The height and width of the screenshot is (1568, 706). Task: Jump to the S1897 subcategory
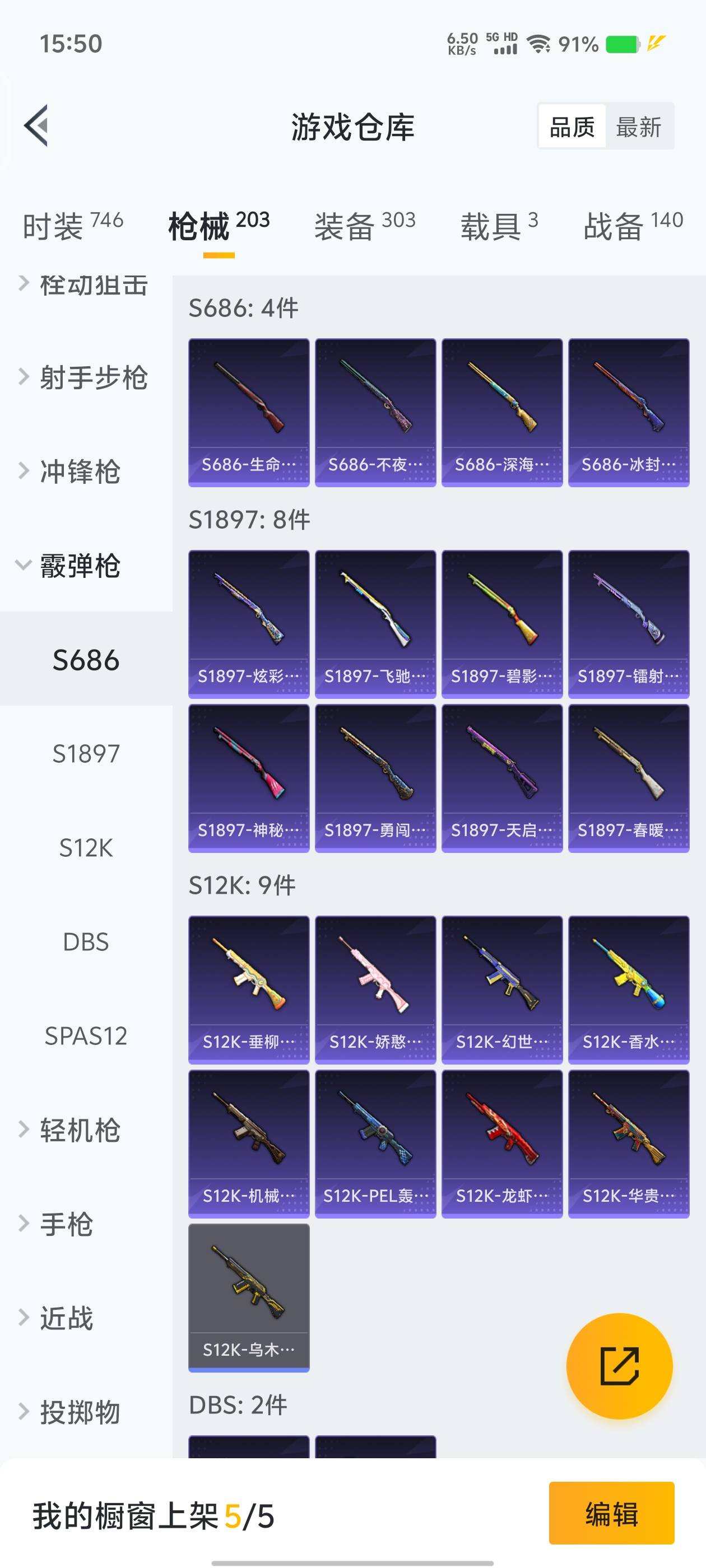[x=86, y=754]
